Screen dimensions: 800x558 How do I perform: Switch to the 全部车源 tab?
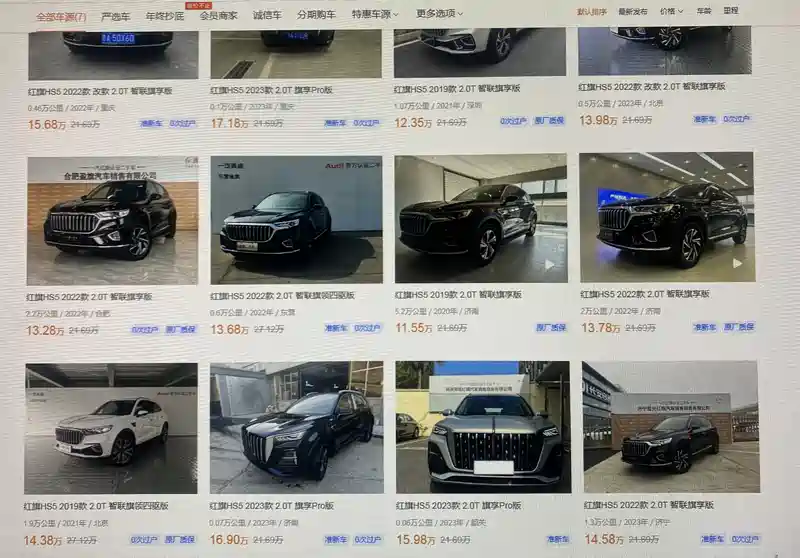tap(61, 16)
